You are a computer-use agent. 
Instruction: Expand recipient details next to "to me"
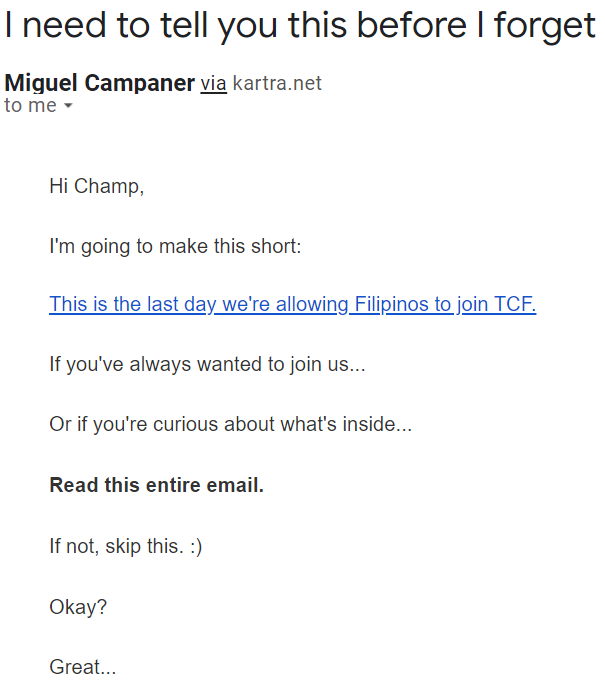pyautogui.click(x=68, y=107)
